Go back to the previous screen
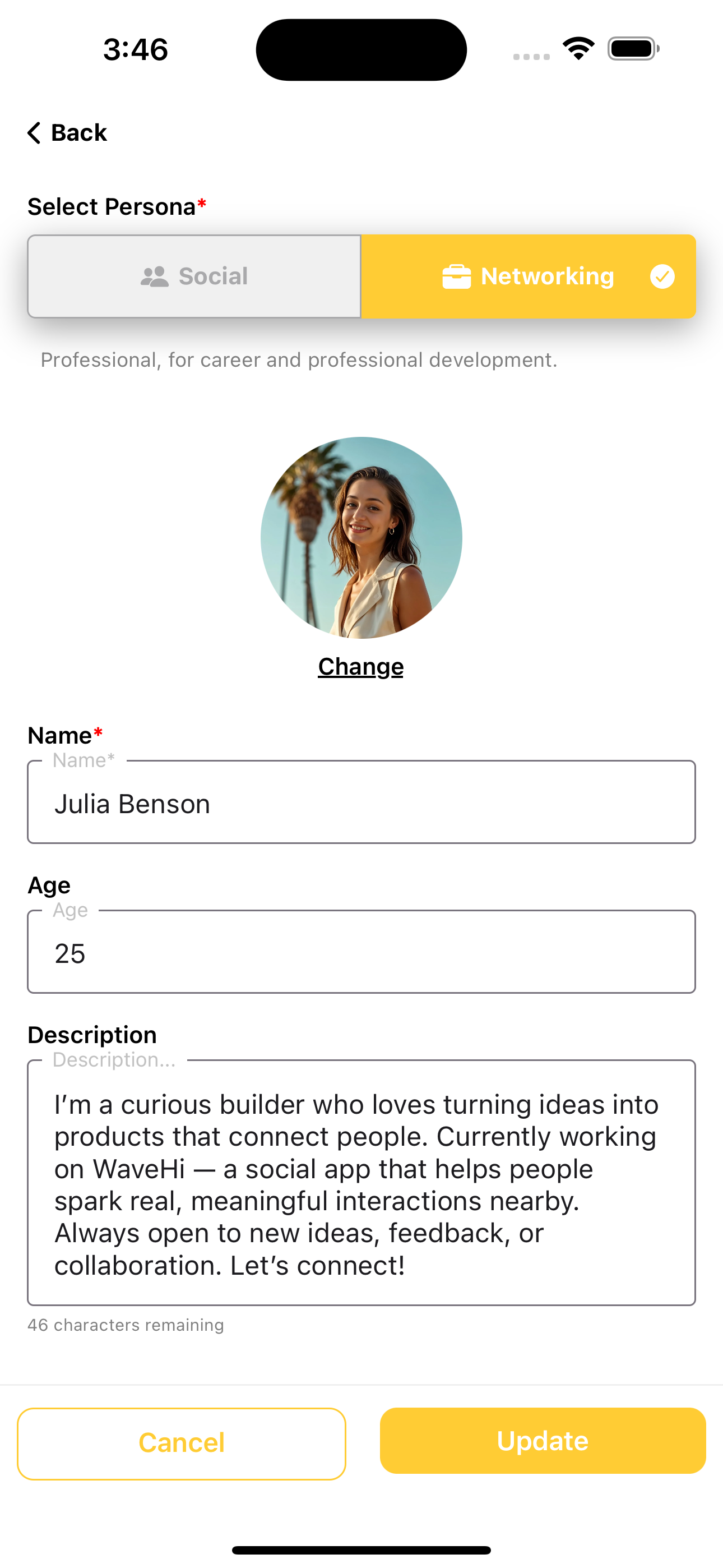 click(x=67, y=133)
